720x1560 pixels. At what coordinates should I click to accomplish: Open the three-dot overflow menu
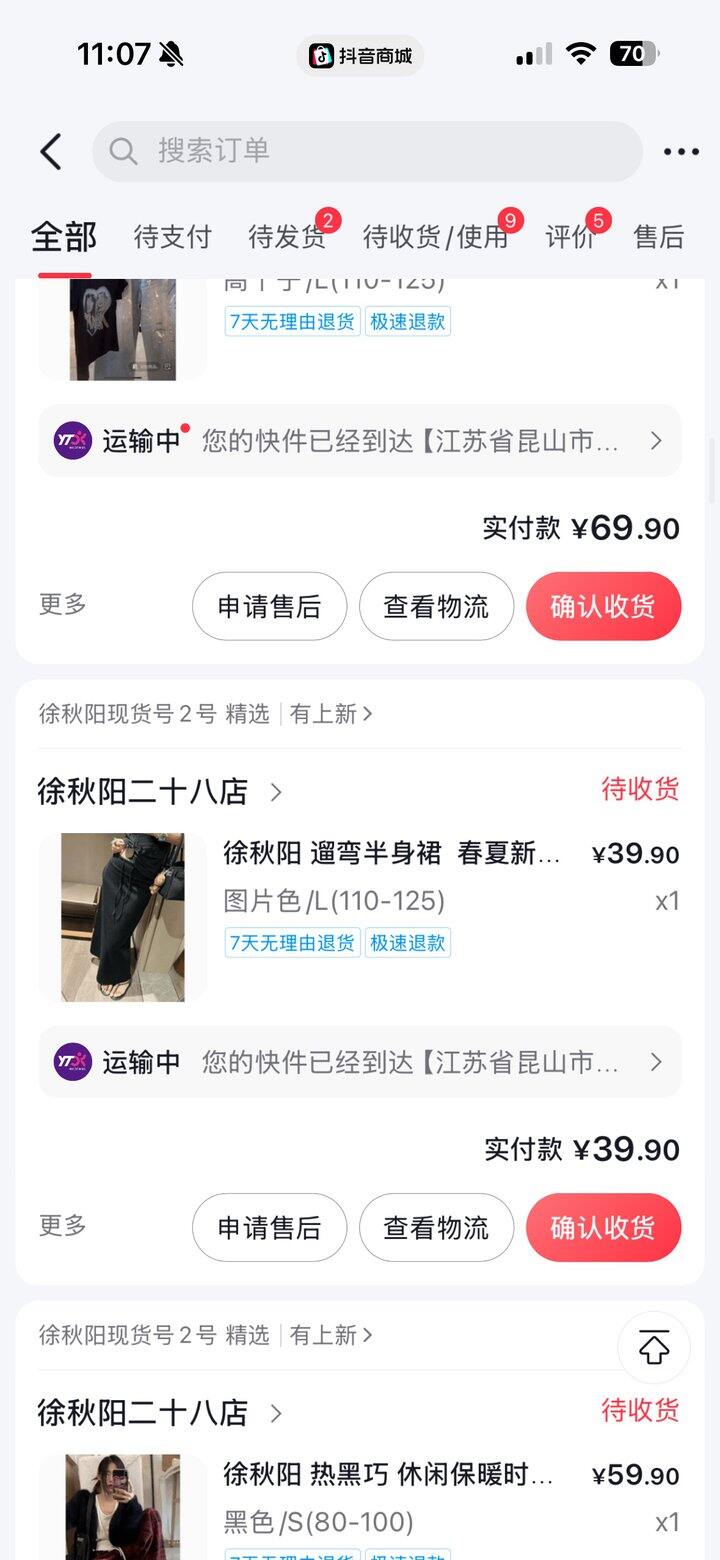[x=681, y=152]
